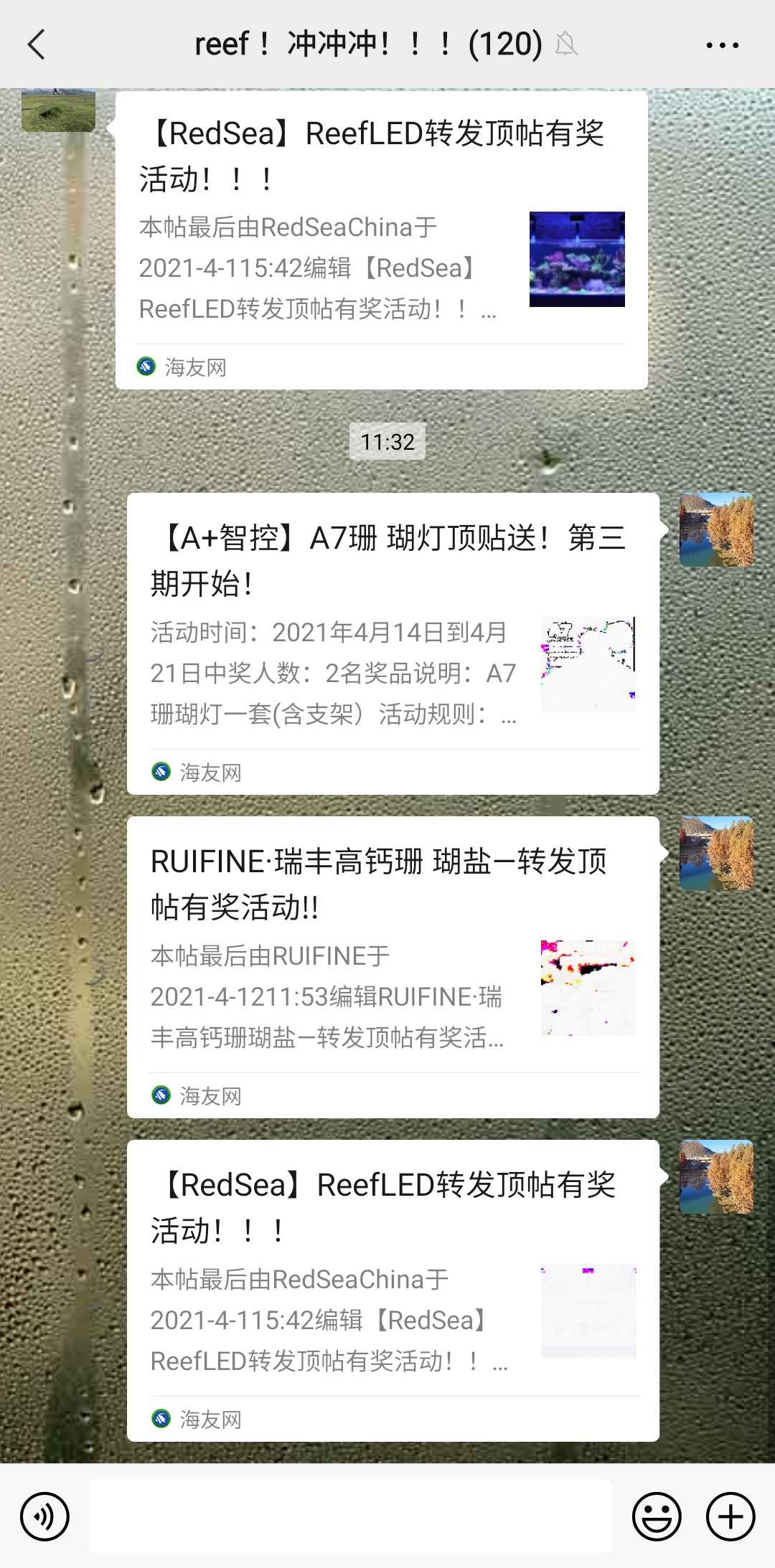Open the A+智控 A7珊瑚灯 link card
This screenshot has height=1568, width=775.
point(393,643)
